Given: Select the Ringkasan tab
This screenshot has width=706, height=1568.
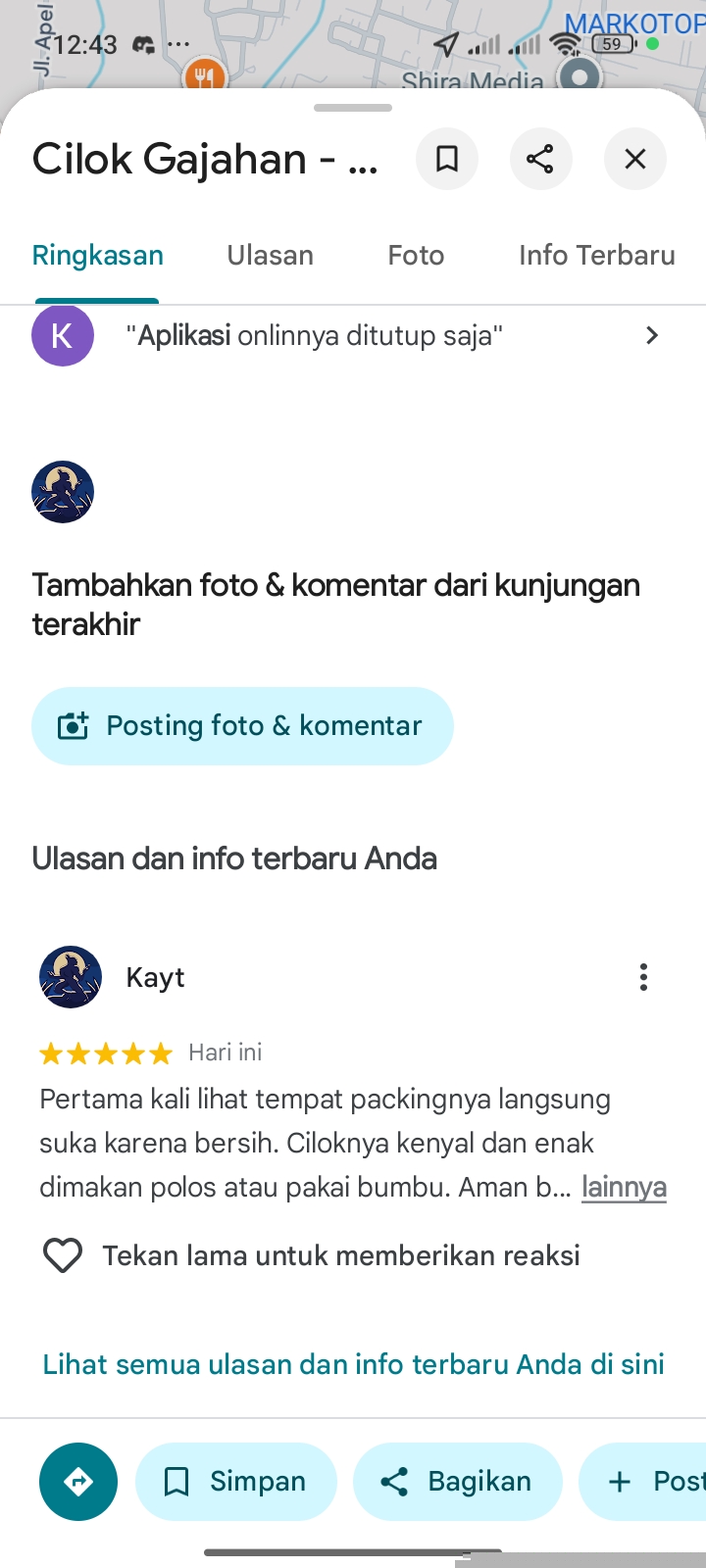Looking at the screenshot, I should coord(98,256).
